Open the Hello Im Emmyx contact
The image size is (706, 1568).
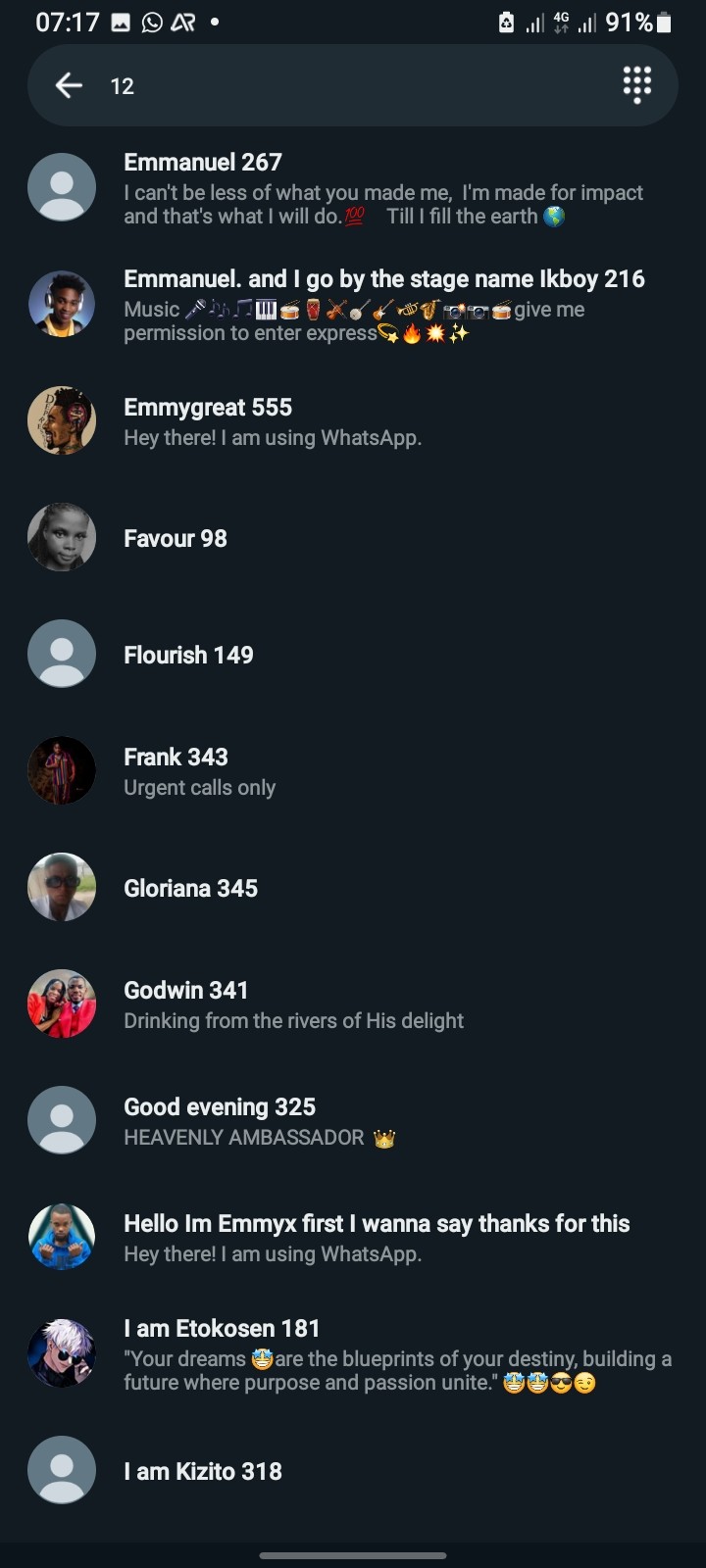tap(353, 1237)
